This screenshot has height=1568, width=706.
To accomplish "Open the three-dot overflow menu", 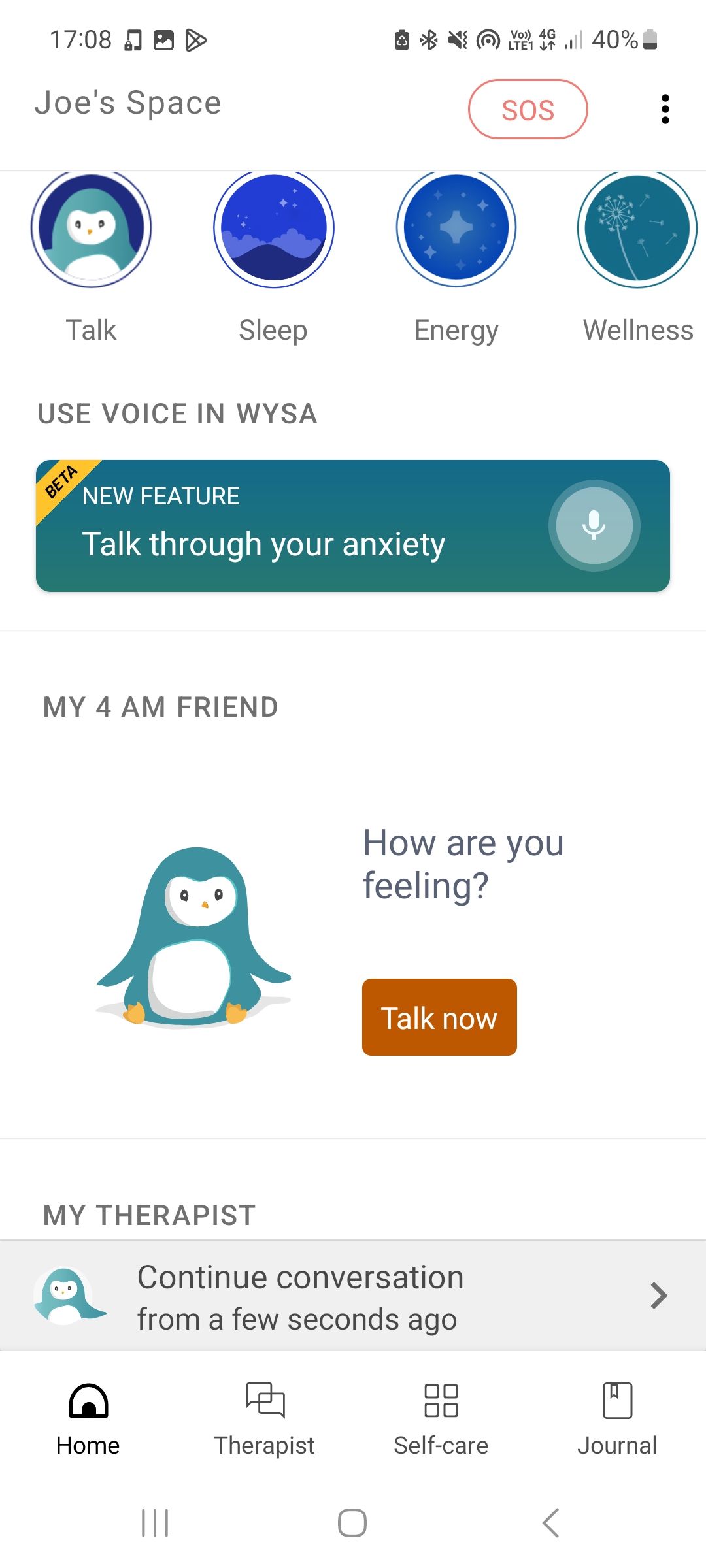I will pyautogui.click(x=665, y=109).
